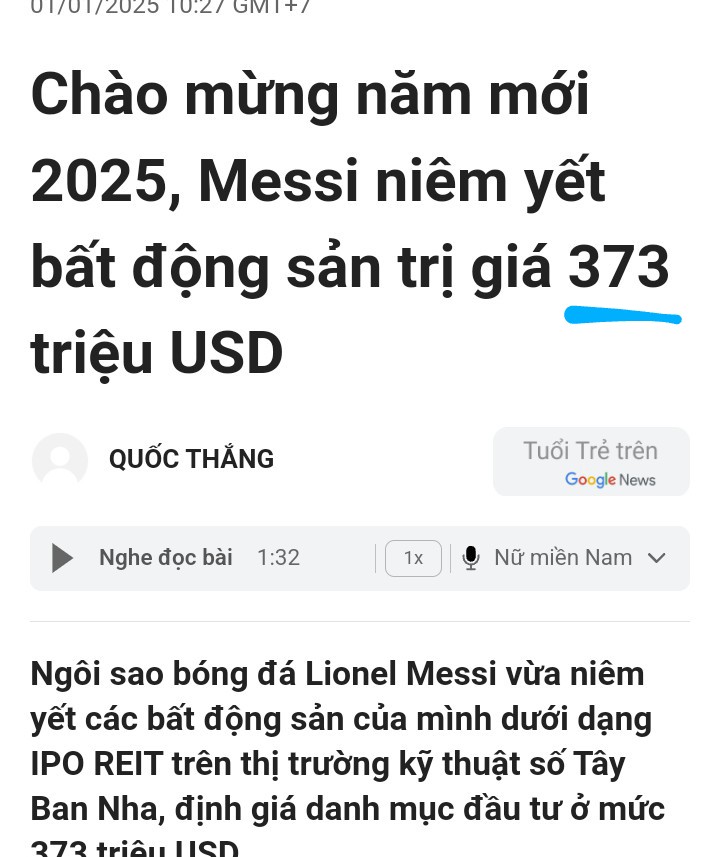The width and height of the screenshot is (720, 857).
Task: Open author Quốc Thắng's profile
Action: 191,459
